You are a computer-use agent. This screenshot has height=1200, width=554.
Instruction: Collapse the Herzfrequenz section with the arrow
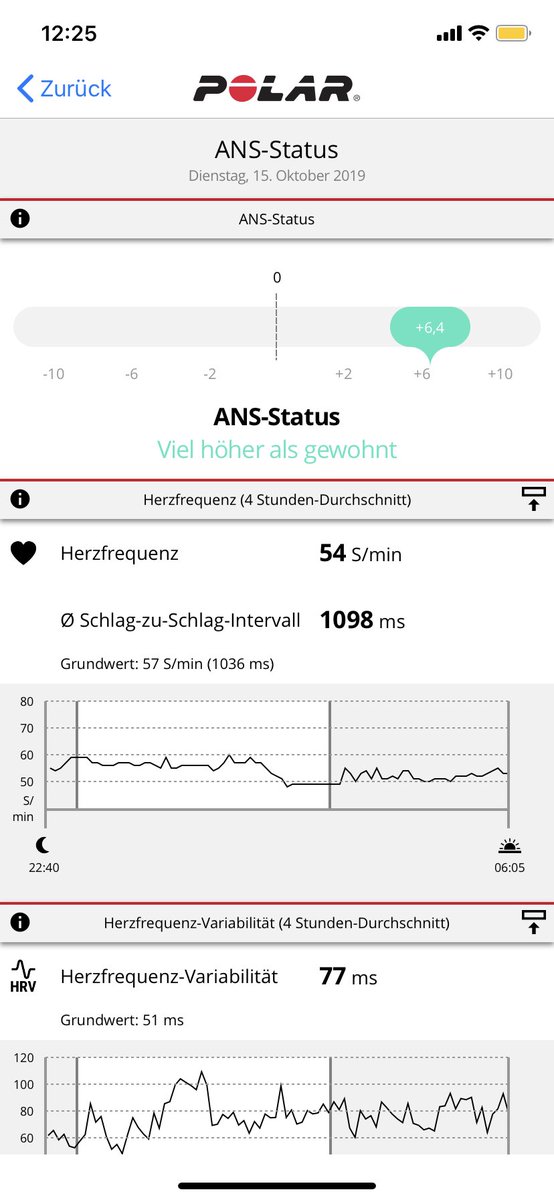tap(533, 498)
